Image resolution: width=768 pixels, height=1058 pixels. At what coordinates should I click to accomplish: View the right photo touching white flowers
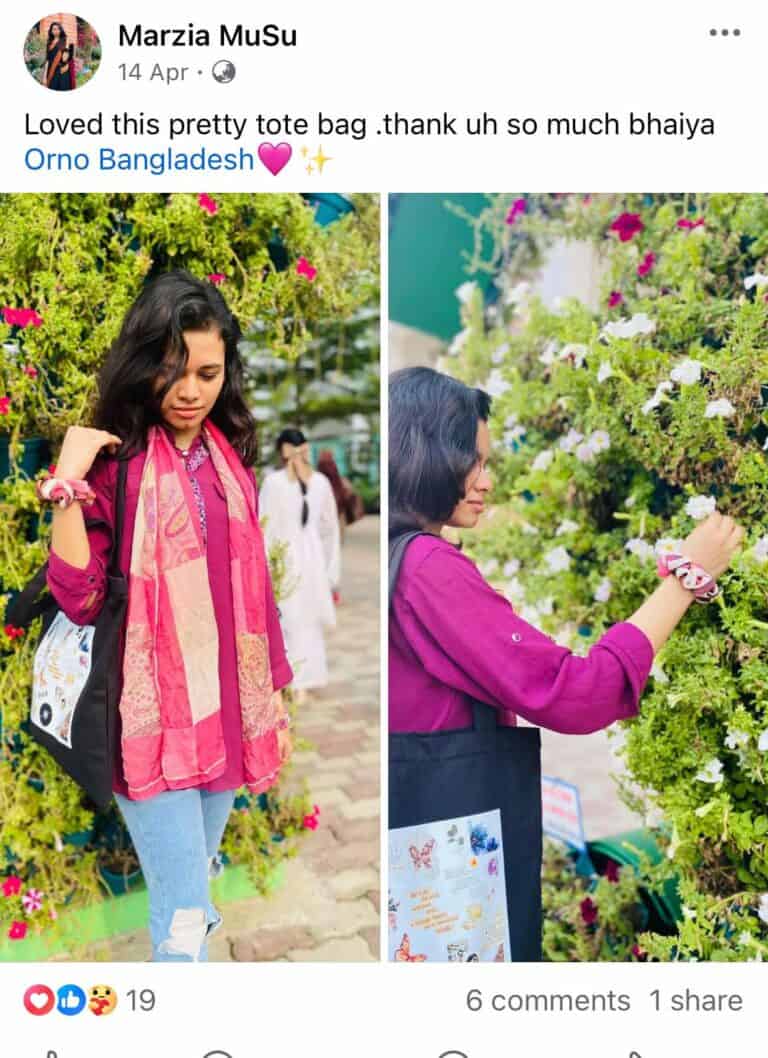pyautogui.click(x=577, y=577)
